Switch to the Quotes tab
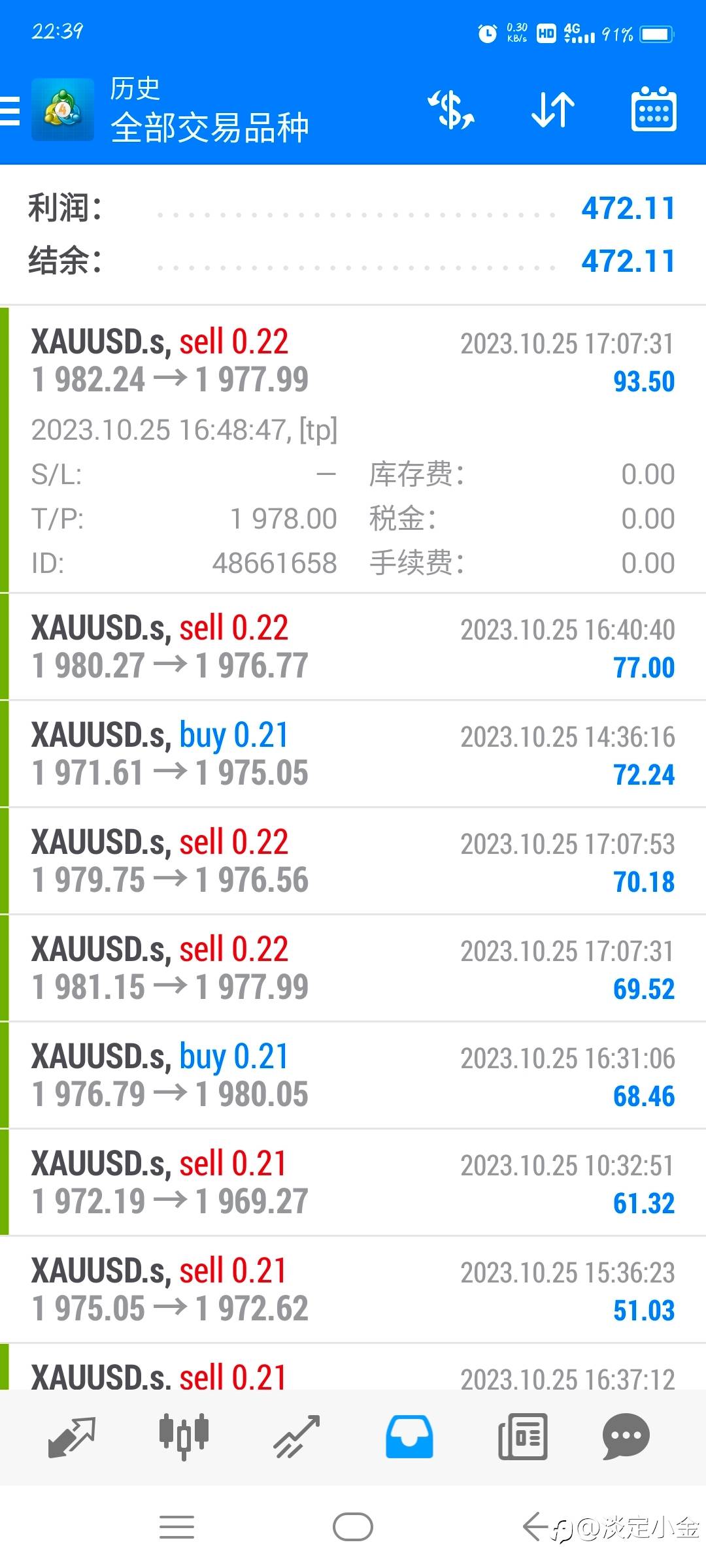The height and width of the screenshot is (1568, 706). click(72, 1437)
